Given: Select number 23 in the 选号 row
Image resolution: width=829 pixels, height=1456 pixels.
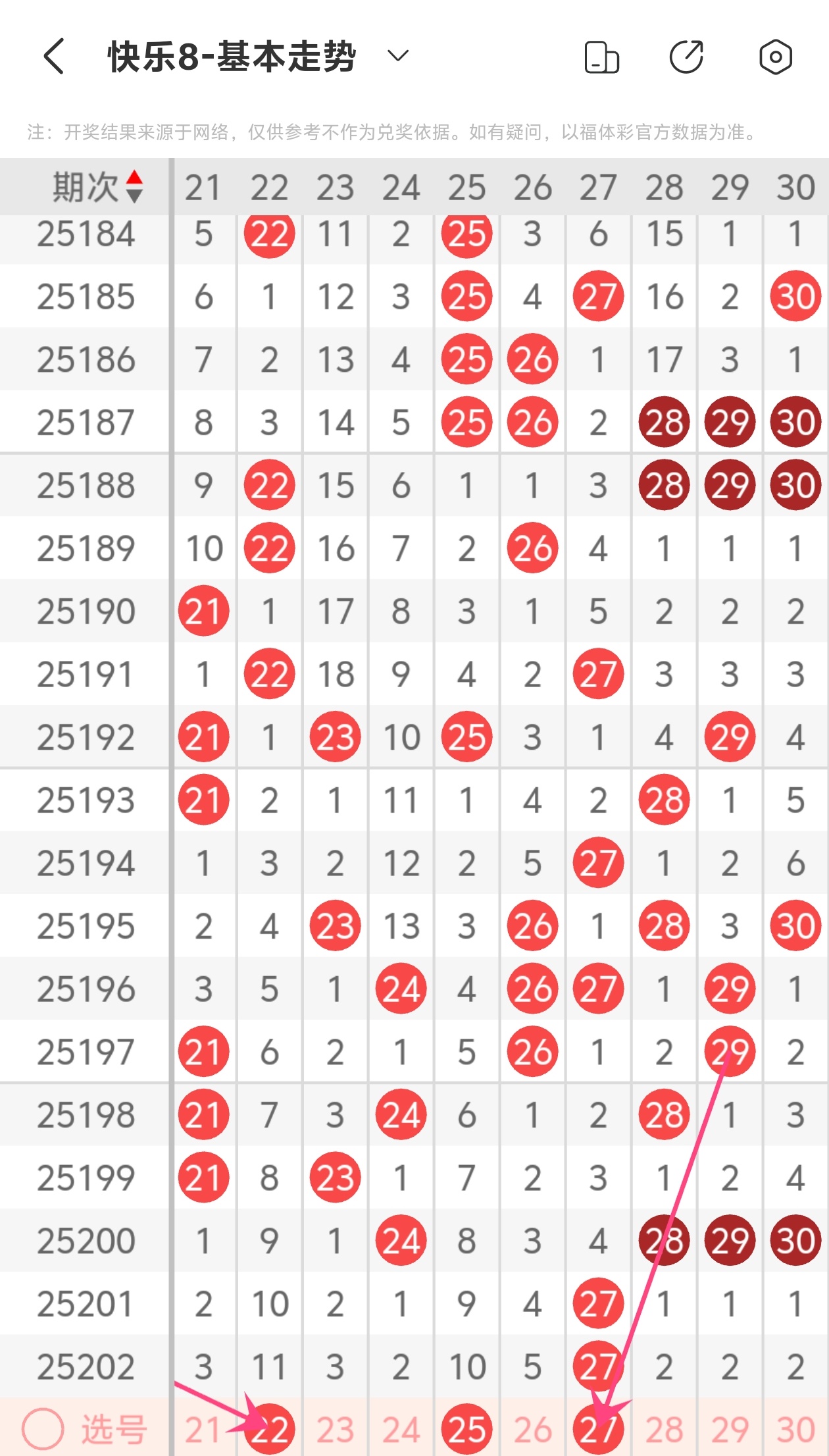Looking at the screenshot, I should [335, 1430].
